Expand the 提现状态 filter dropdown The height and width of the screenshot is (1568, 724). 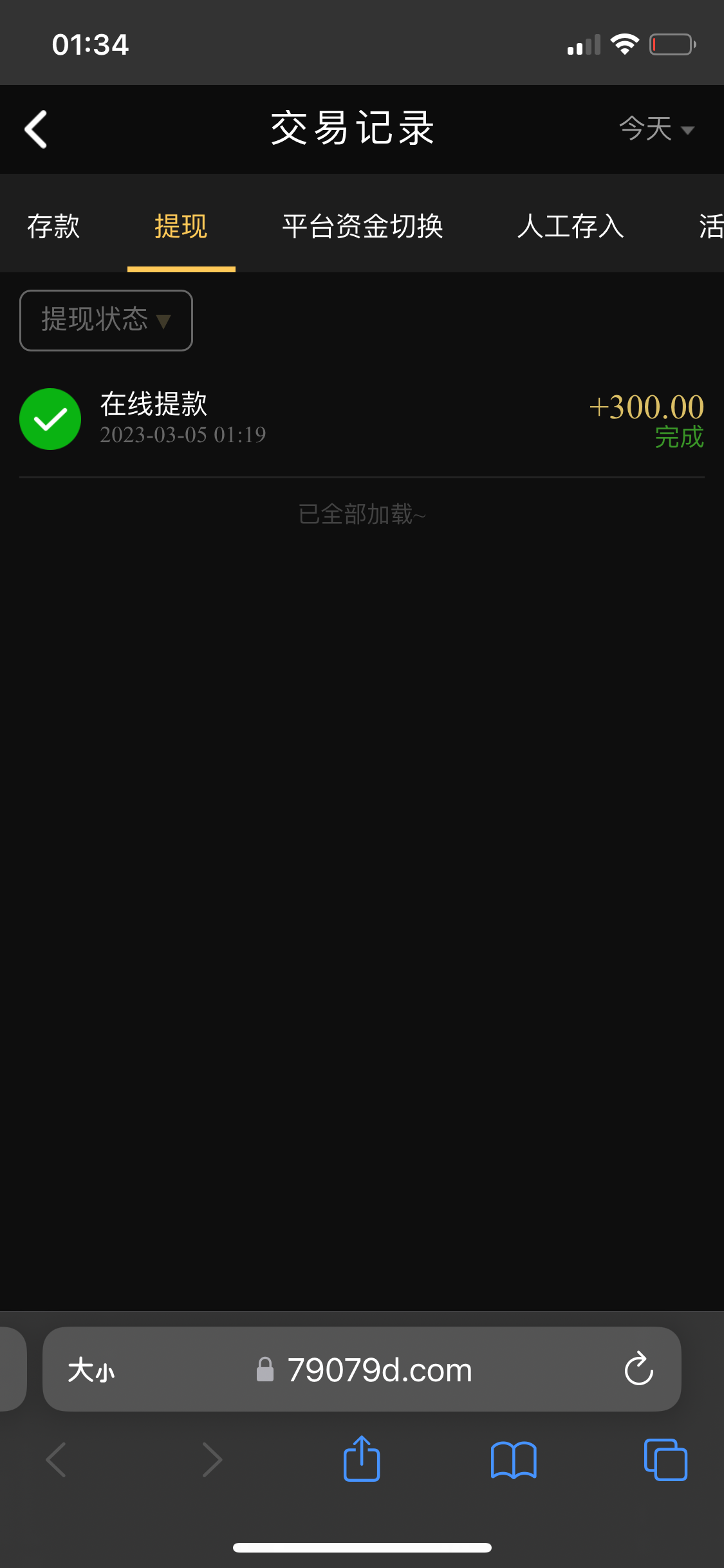point(106,320)
